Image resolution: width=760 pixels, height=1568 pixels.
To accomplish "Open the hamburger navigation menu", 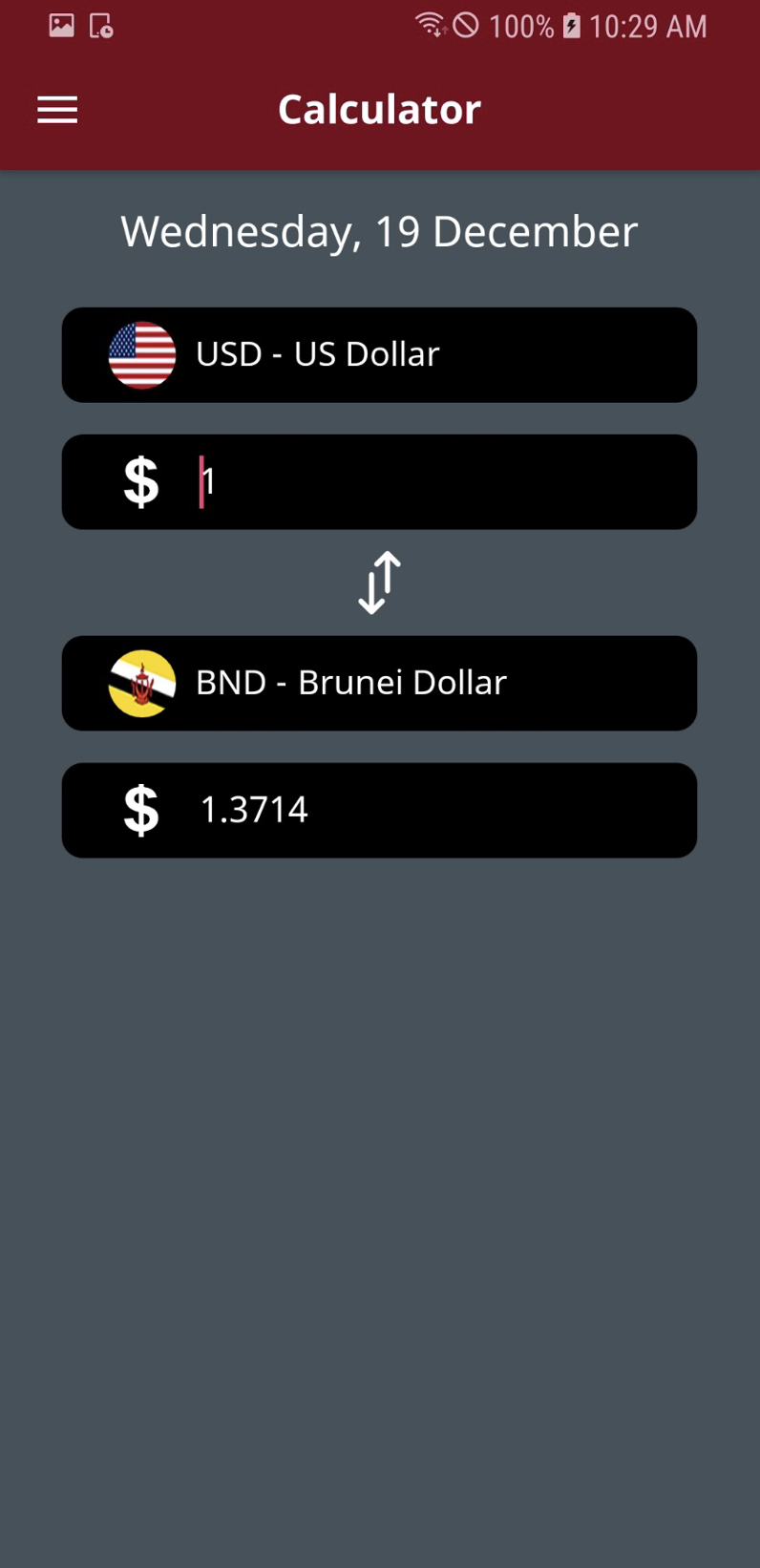I will (57, 110).
